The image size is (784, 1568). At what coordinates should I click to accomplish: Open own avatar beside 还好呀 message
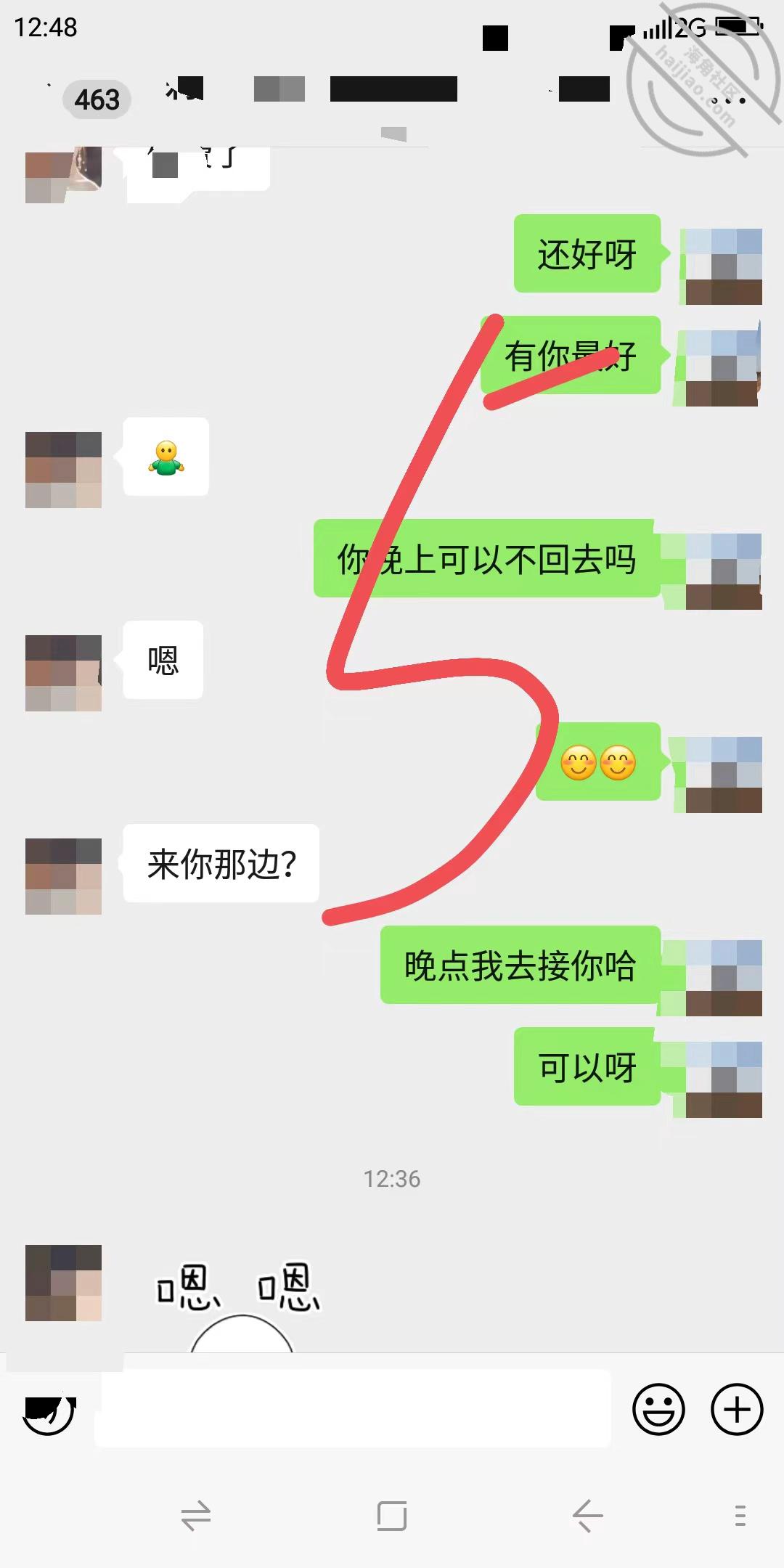[724, 266]
